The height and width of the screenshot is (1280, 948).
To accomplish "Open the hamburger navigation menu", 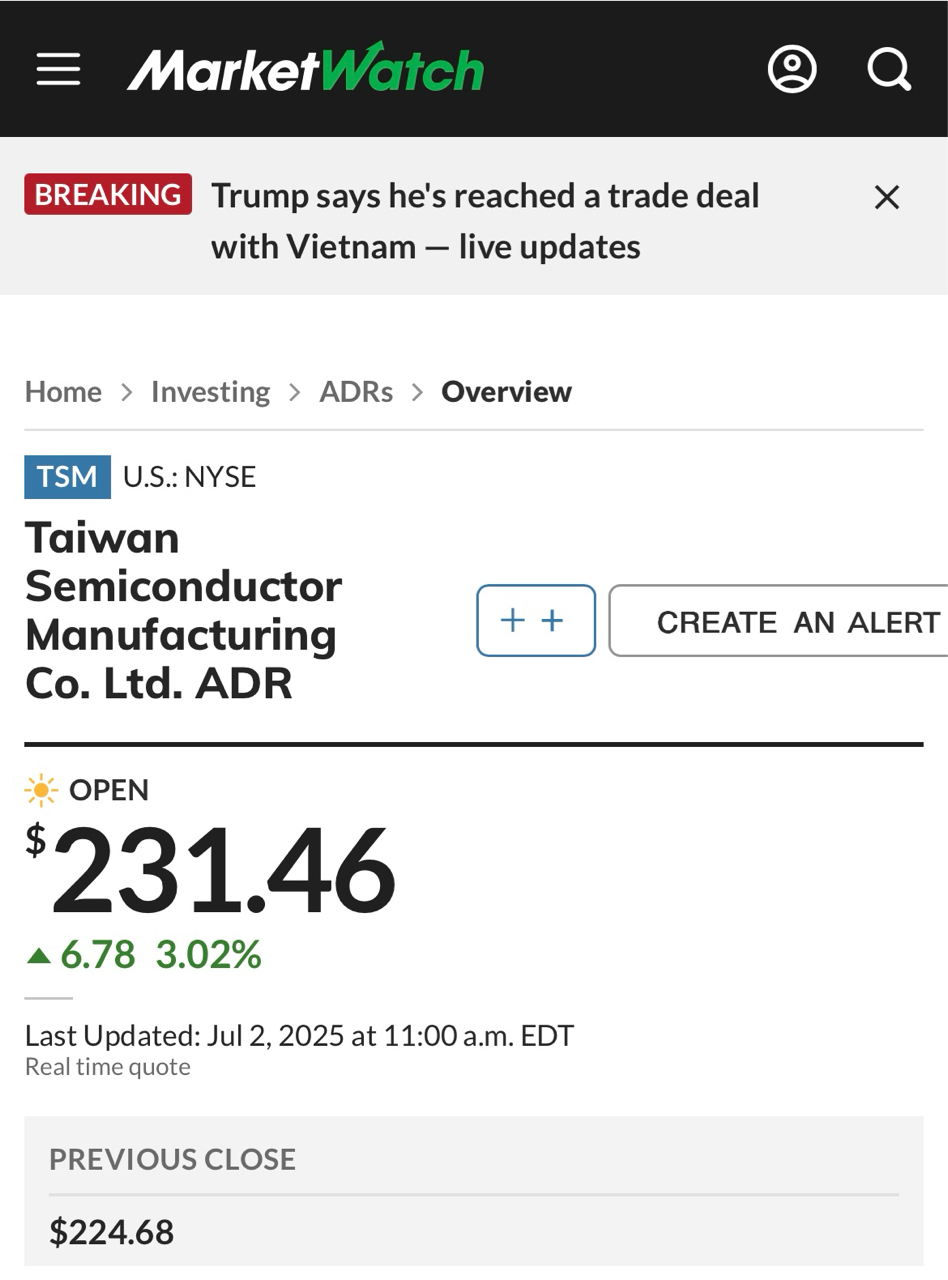I will click(58, 70).
